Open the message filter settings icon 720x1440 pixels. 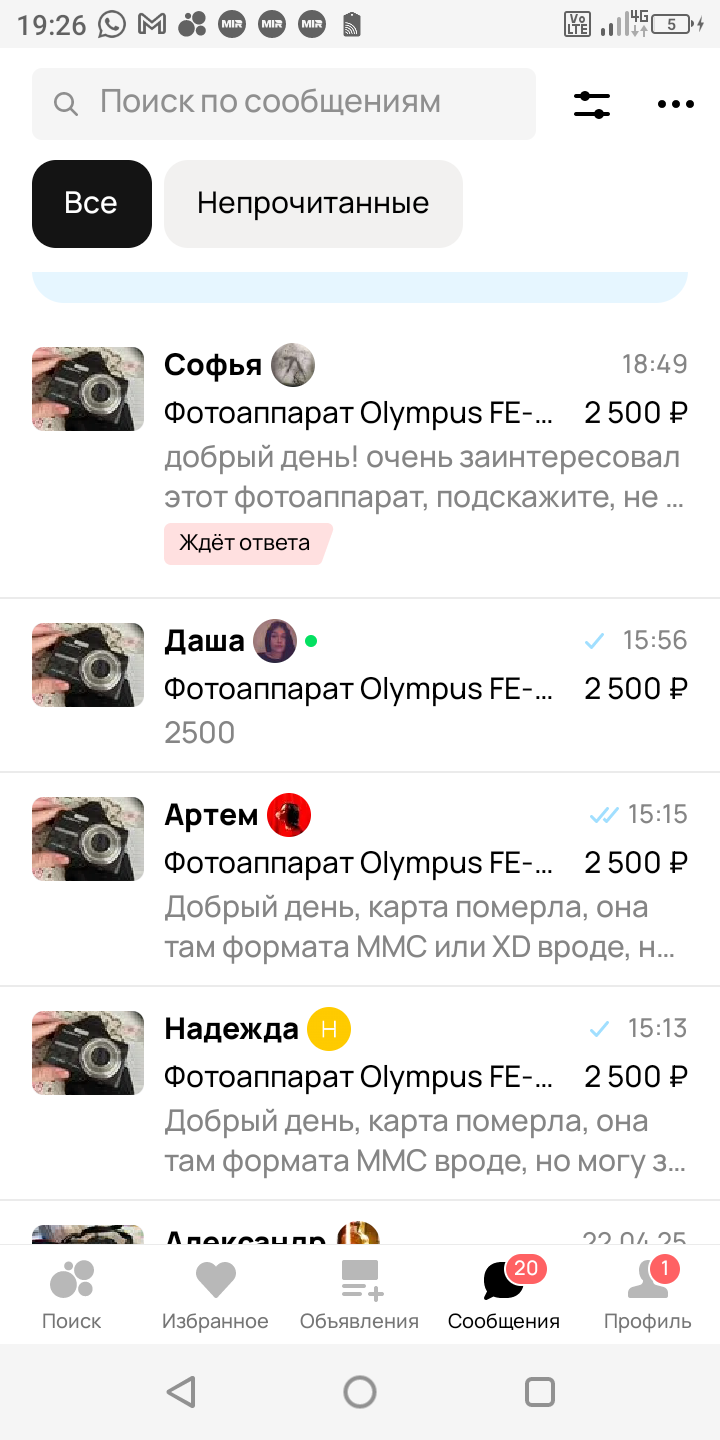592,104
